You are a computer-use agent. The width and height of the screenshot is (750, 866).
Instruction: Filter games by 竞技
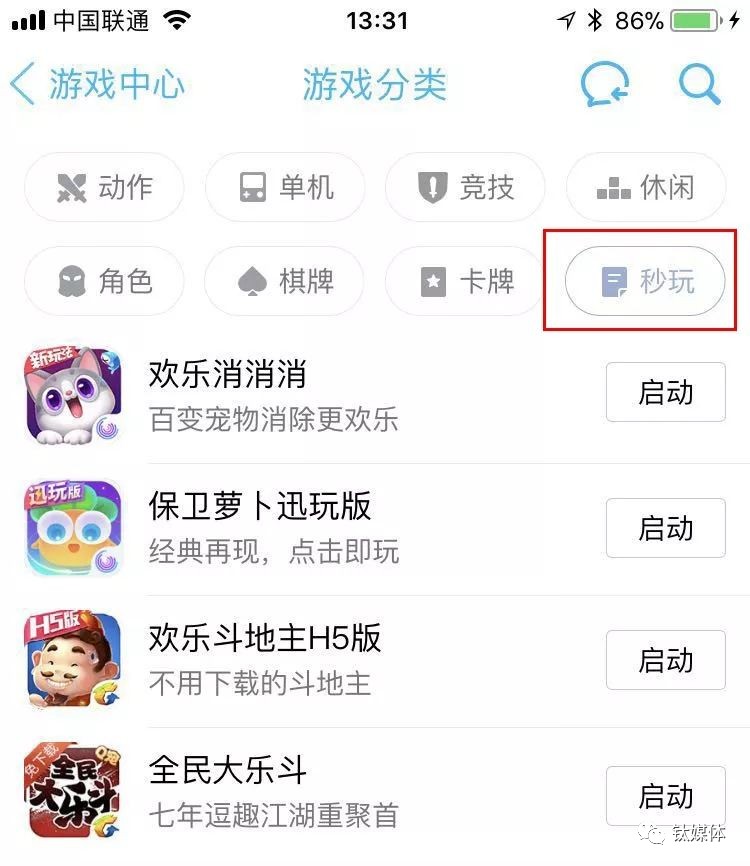(x=465, y=187)
